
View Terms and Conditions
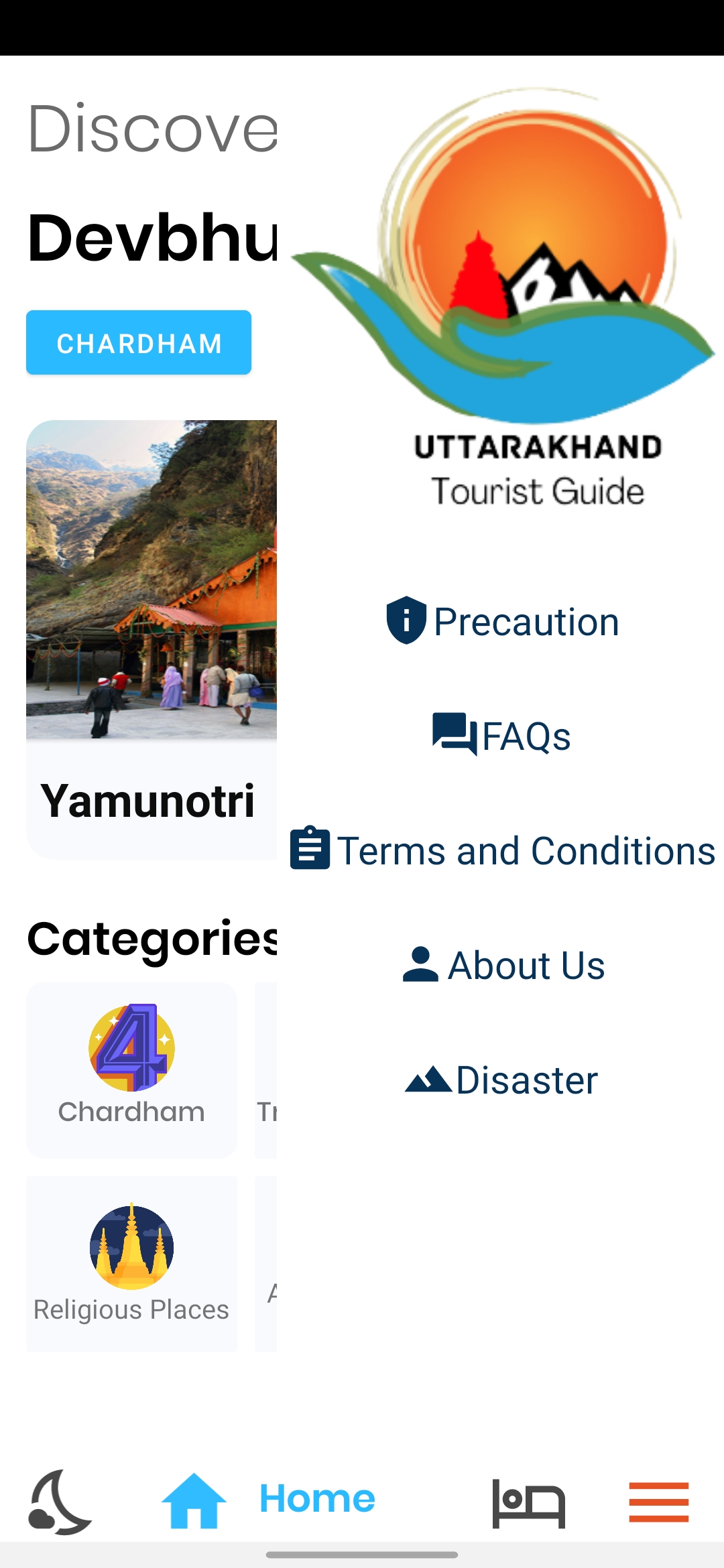click(503, 850)
